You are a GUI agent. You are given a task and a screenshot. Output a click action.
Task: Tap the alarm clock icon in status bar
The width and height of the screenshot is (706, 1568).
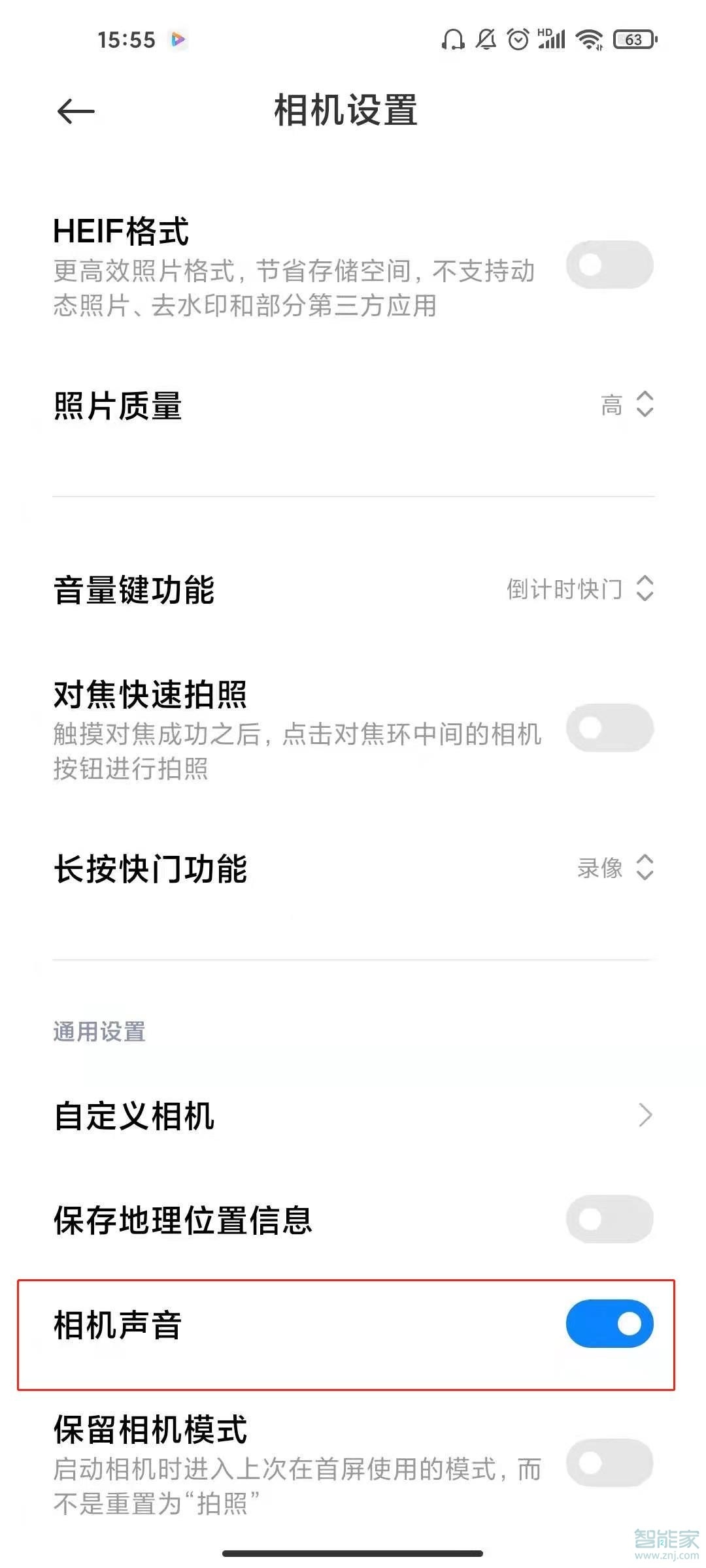click(518, 41)
